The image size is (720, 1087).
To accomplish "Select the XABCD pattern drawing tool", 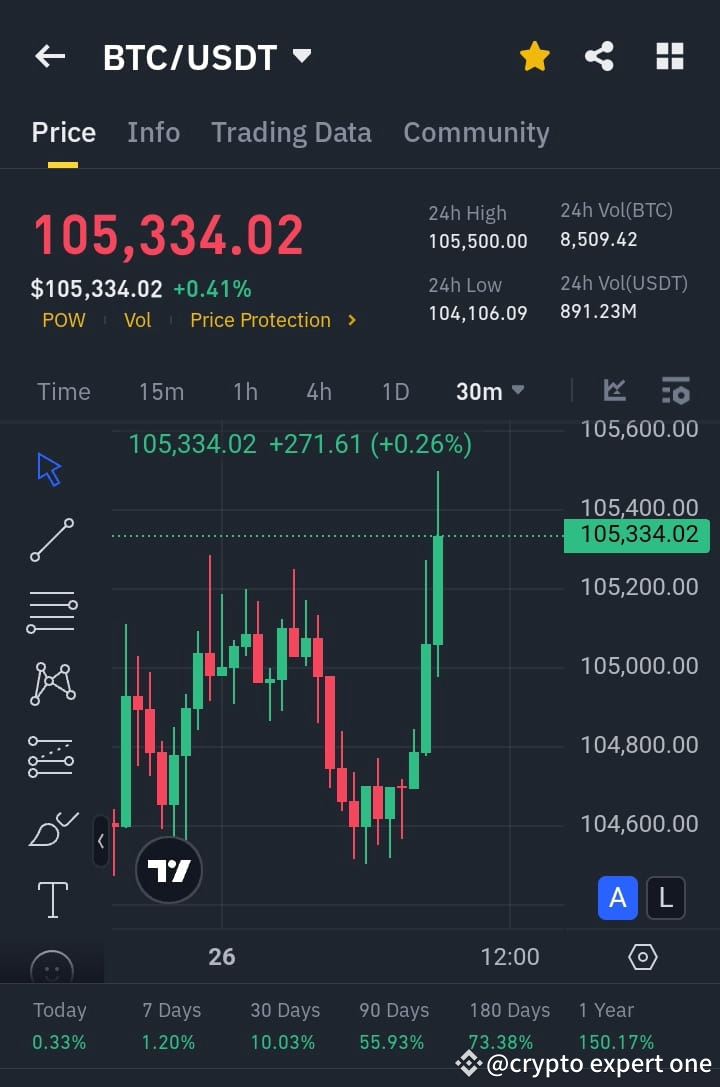I will 51,683.
